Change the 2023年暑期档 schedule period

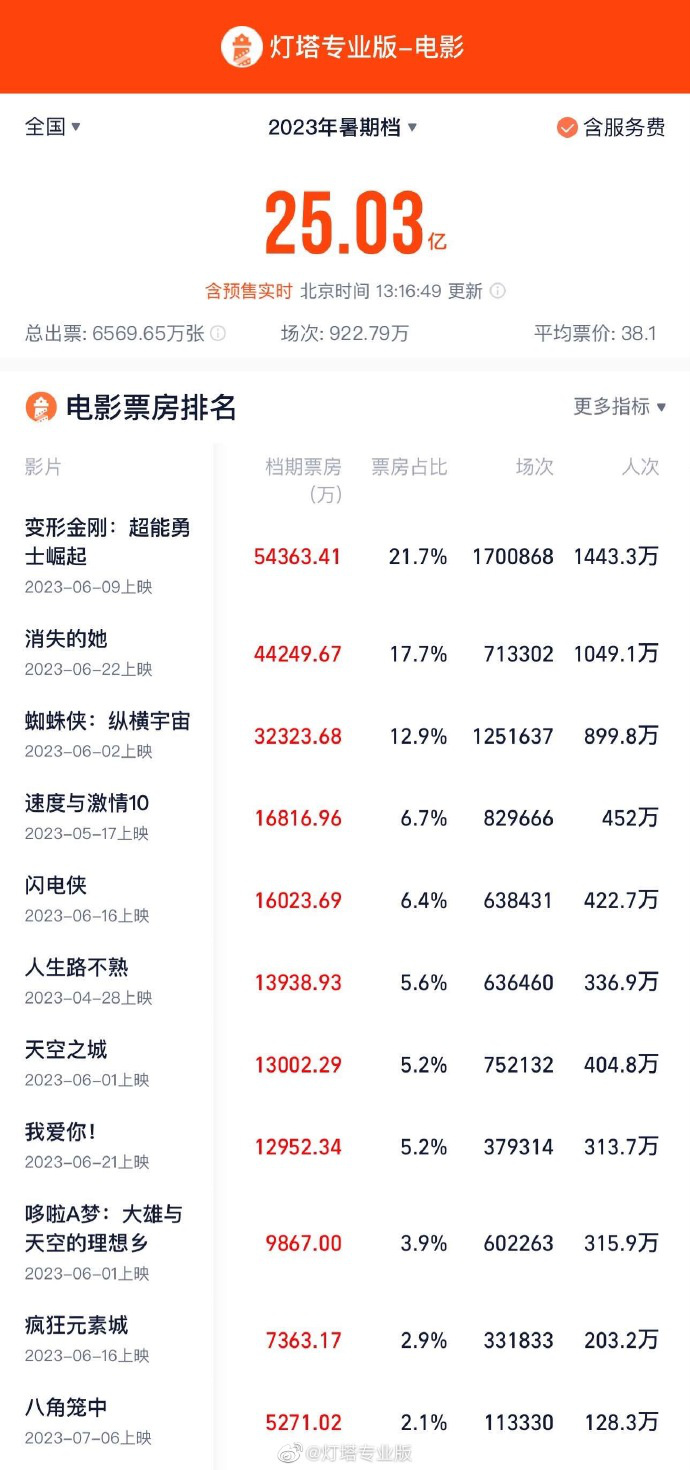coord(343,127)
